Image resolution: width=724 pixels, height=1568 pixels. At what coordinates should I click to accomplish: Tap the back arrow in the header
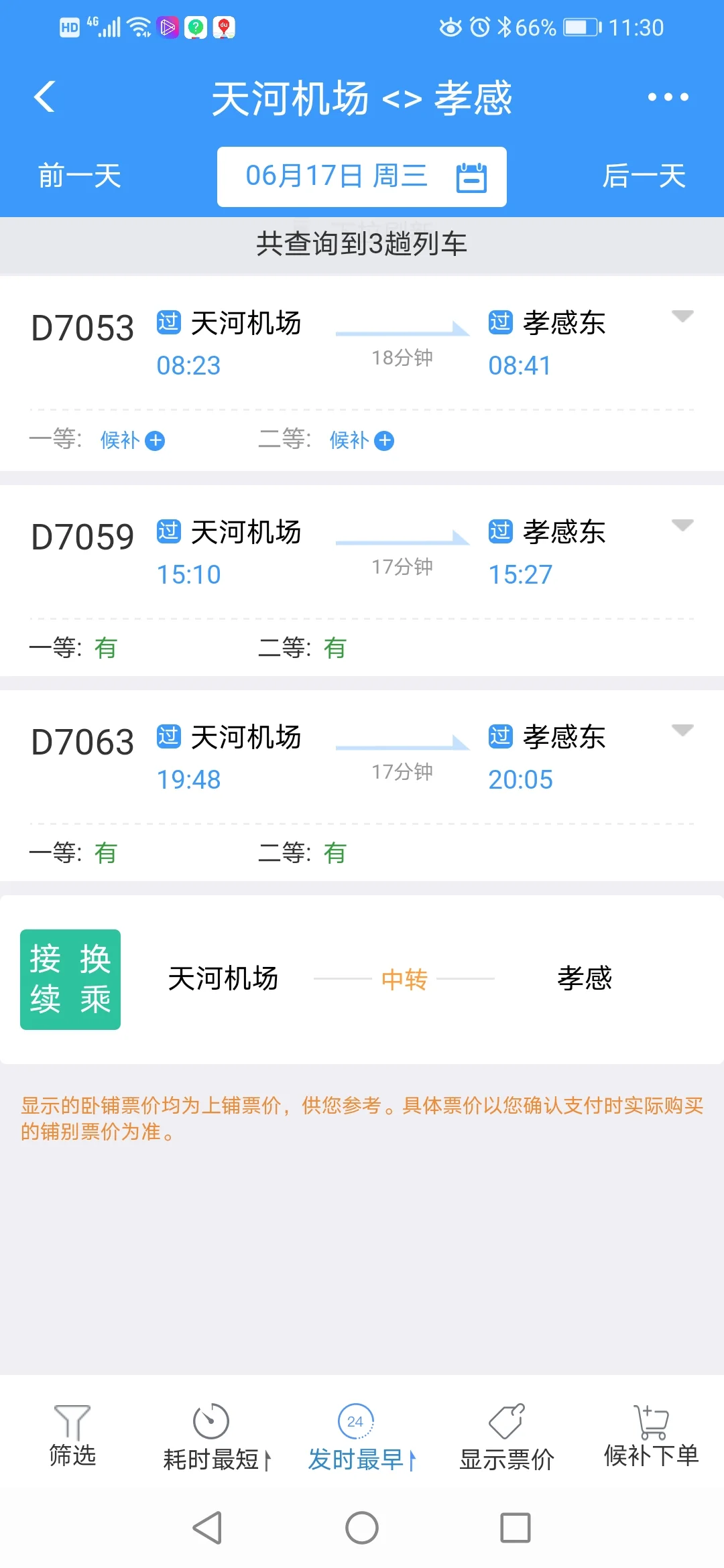point(44,96)
